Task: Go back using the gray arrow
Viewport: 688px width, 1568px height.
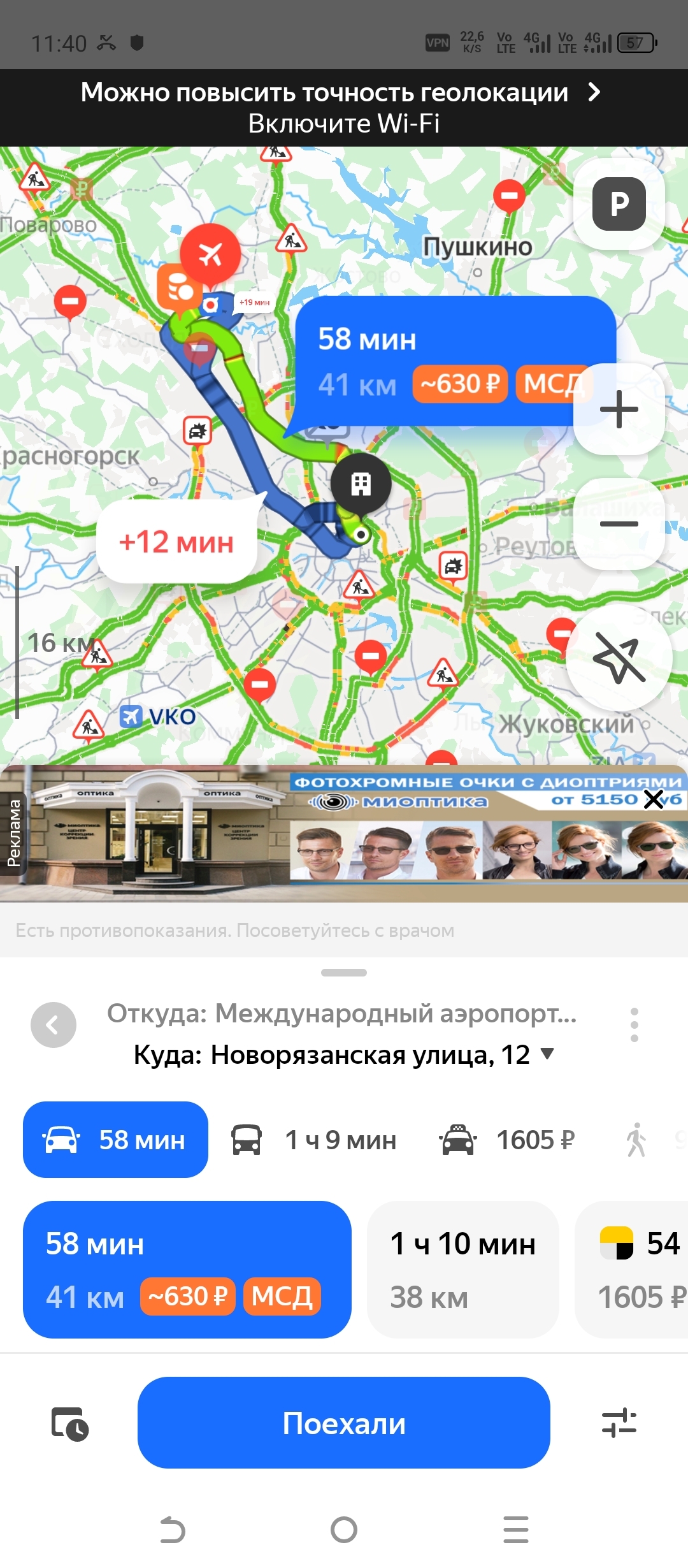Action: (54, 1025)
